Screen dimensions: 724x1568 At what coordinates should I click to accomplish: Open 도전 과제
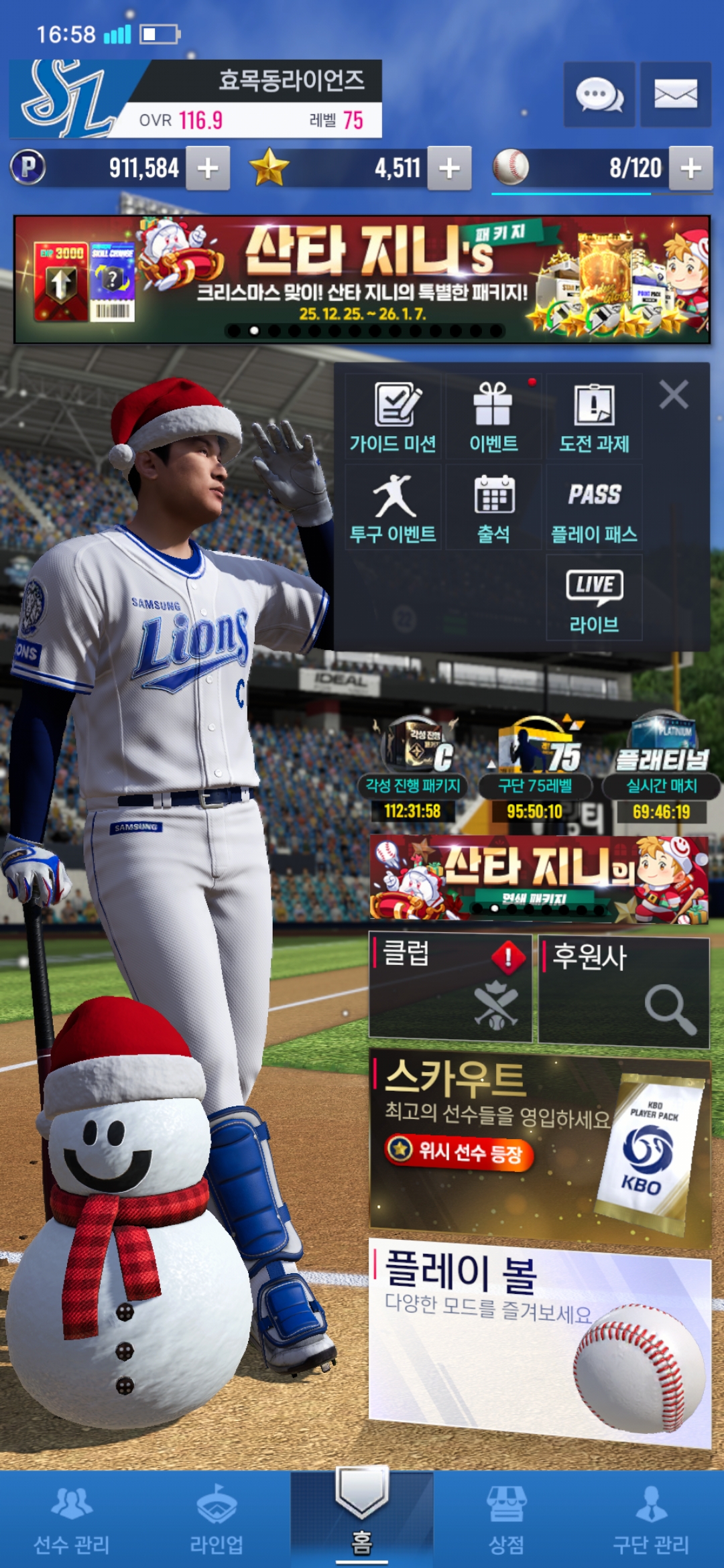[594, 417]
